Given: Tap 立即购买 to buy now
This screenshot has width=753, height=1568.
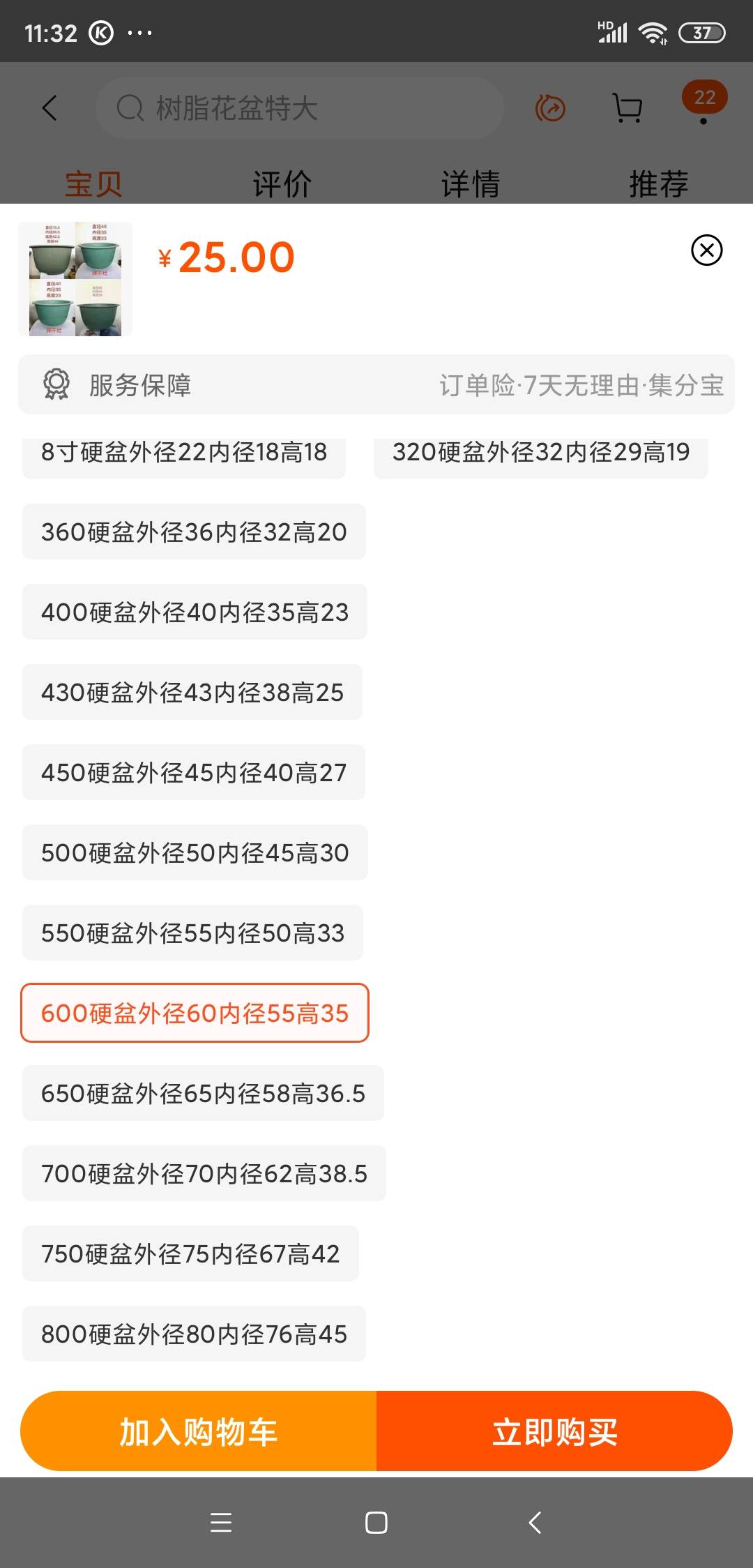Looking at the screenshot, I should point(554,1431).
